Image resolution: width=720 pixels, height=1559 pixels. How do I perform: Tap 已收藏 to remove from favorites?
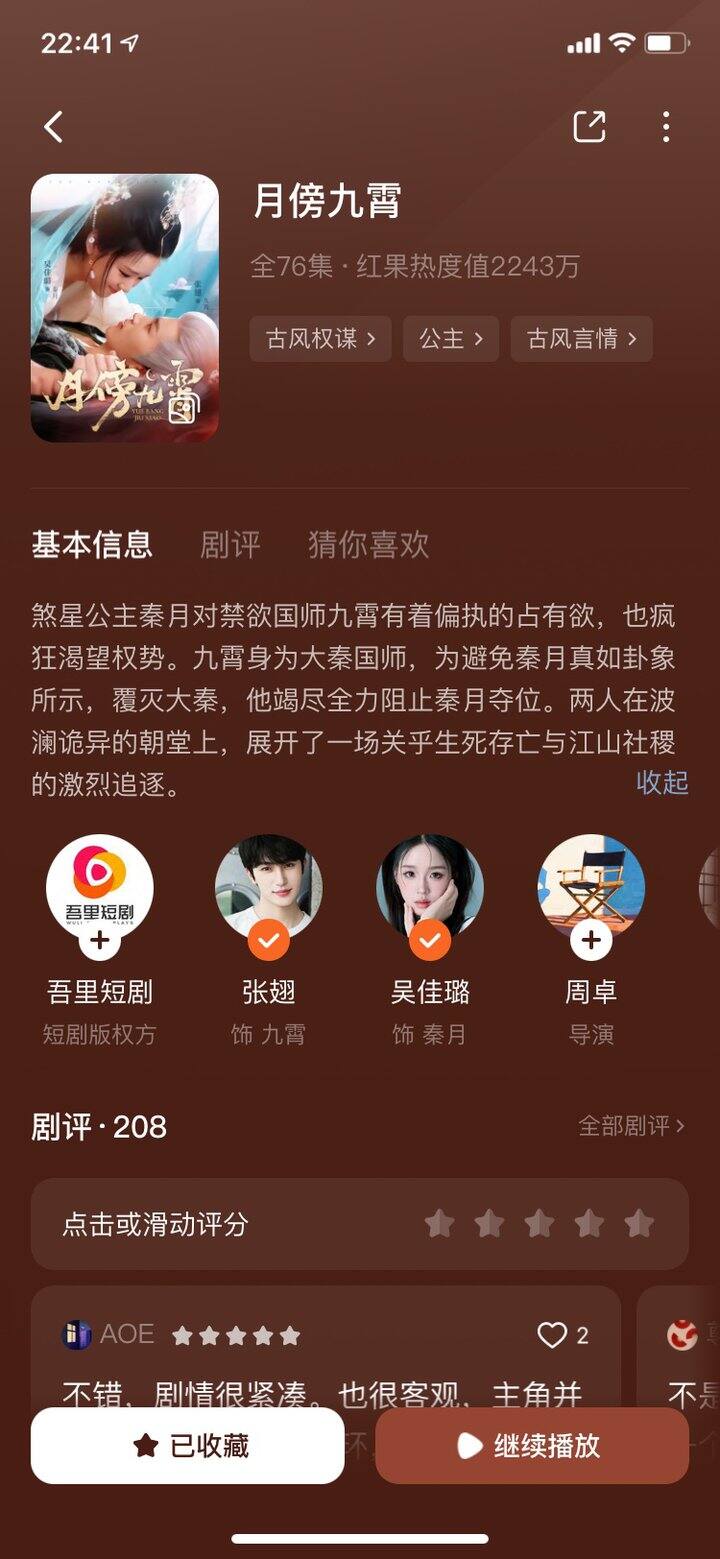coord(188,1446)
